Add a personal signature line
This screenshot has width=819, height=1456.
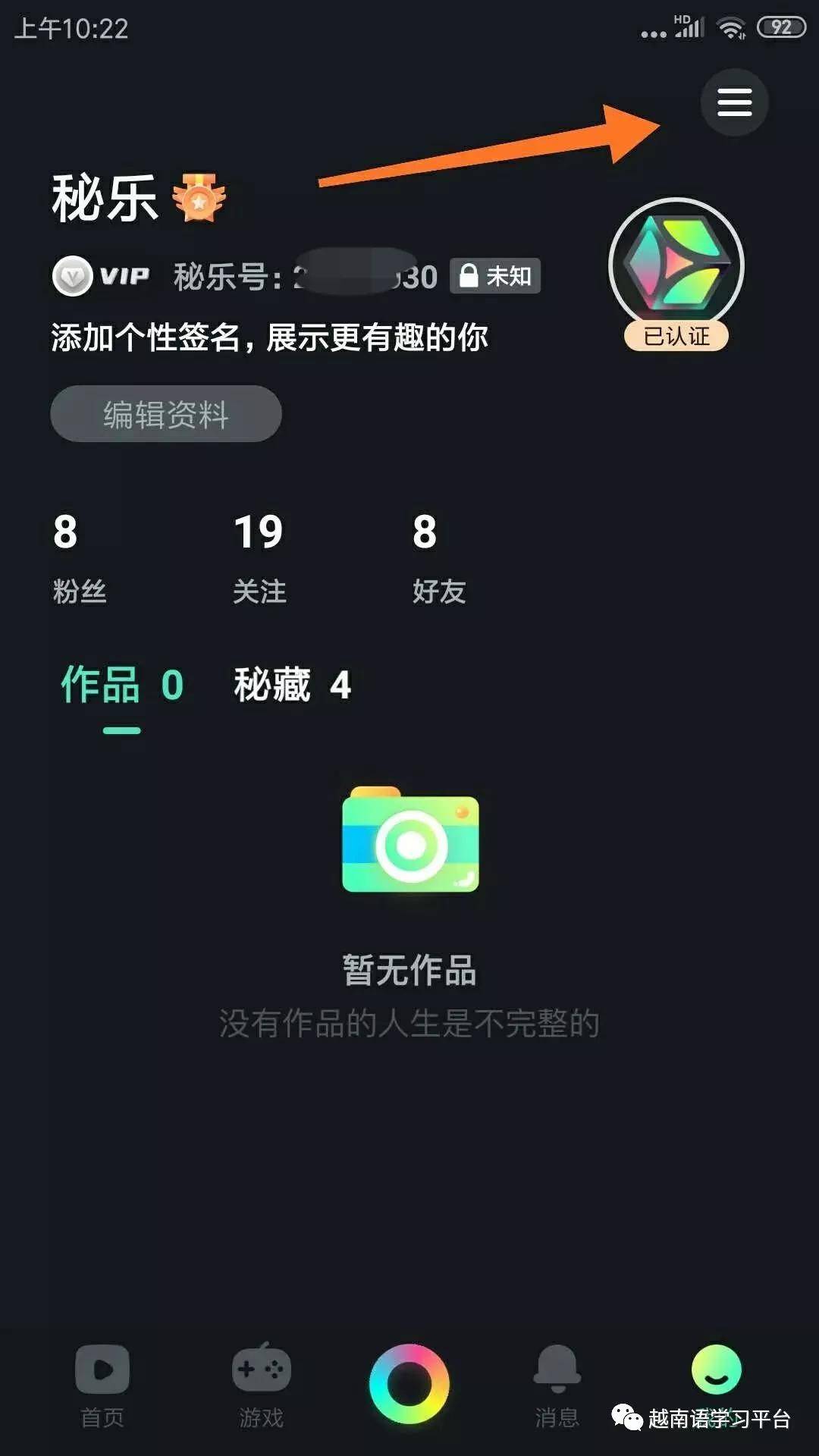(269, 337)
